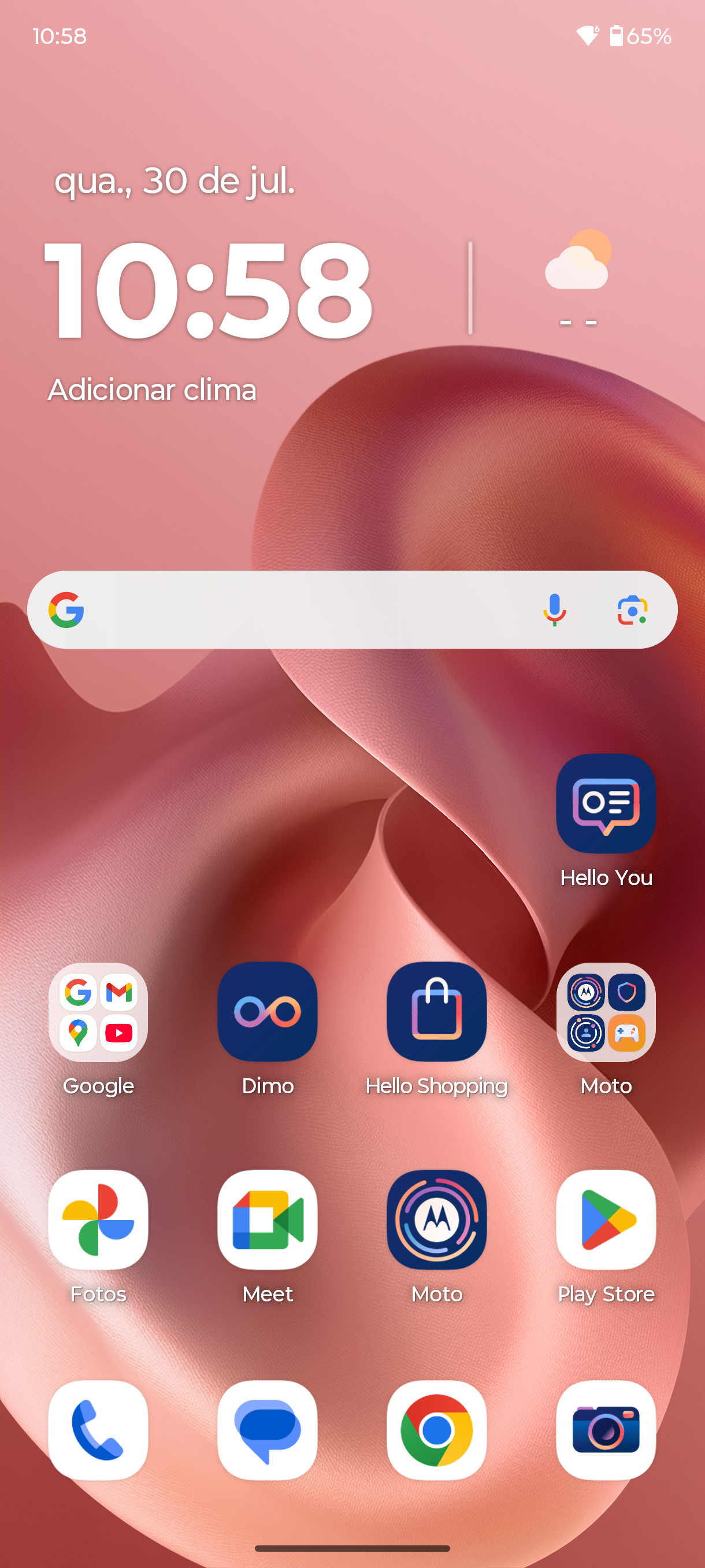Launch Google Fotos
Screen dimensions: 705x1568
(x=98, y=1220)
